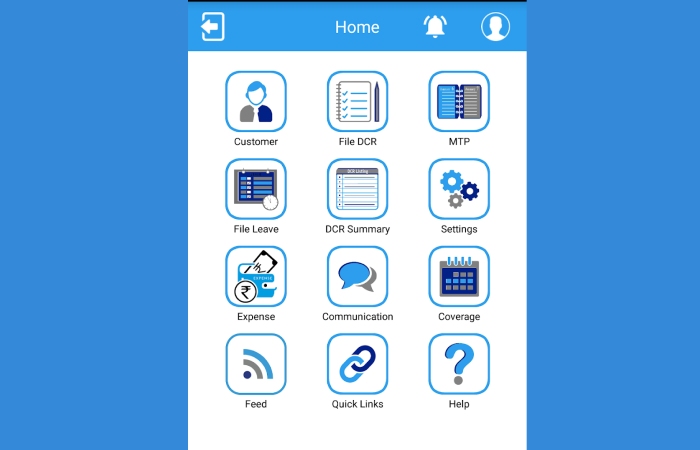Tap the logout icon in the header
This screenshot has width=700, height=450.
pos(212,26)
